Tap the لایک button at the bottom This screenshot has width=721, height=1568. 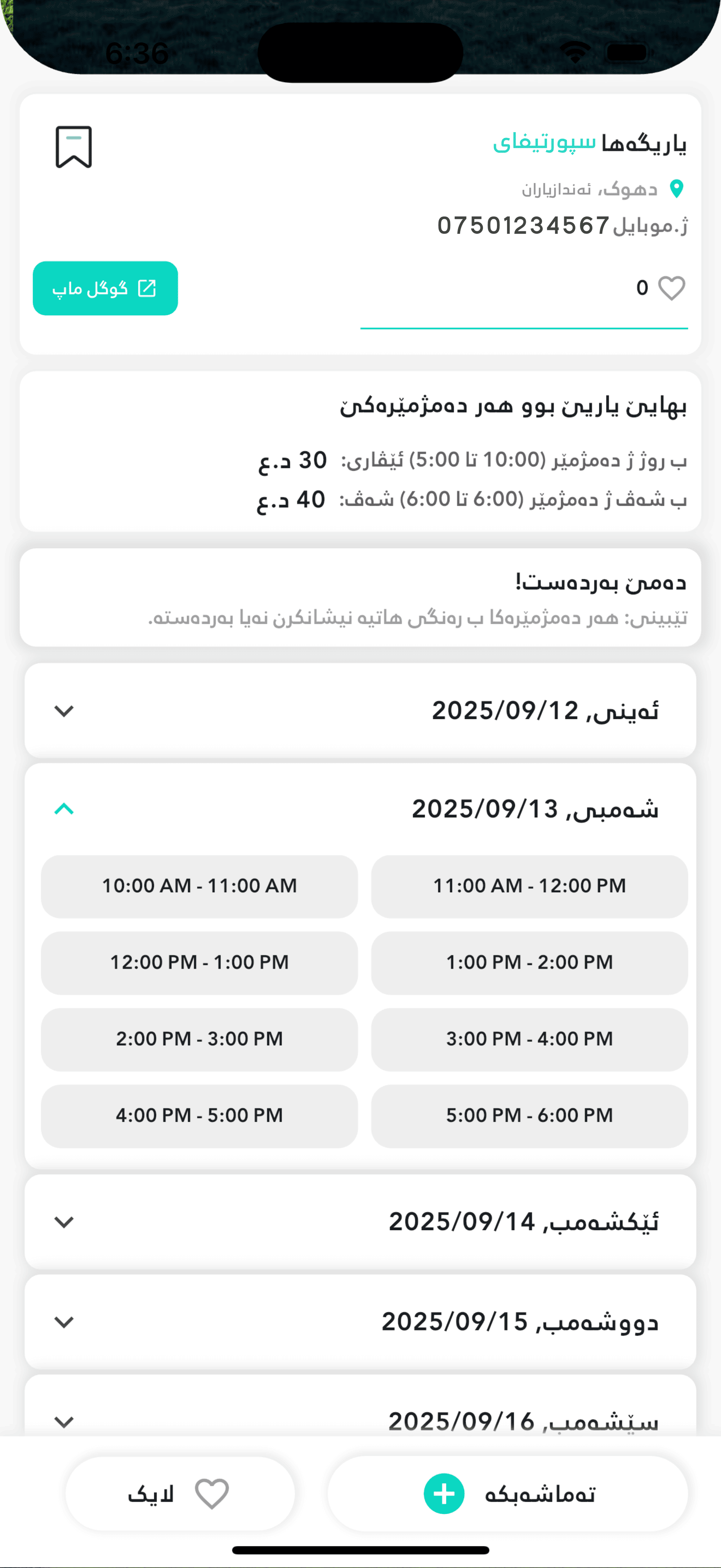(180, 1494)
